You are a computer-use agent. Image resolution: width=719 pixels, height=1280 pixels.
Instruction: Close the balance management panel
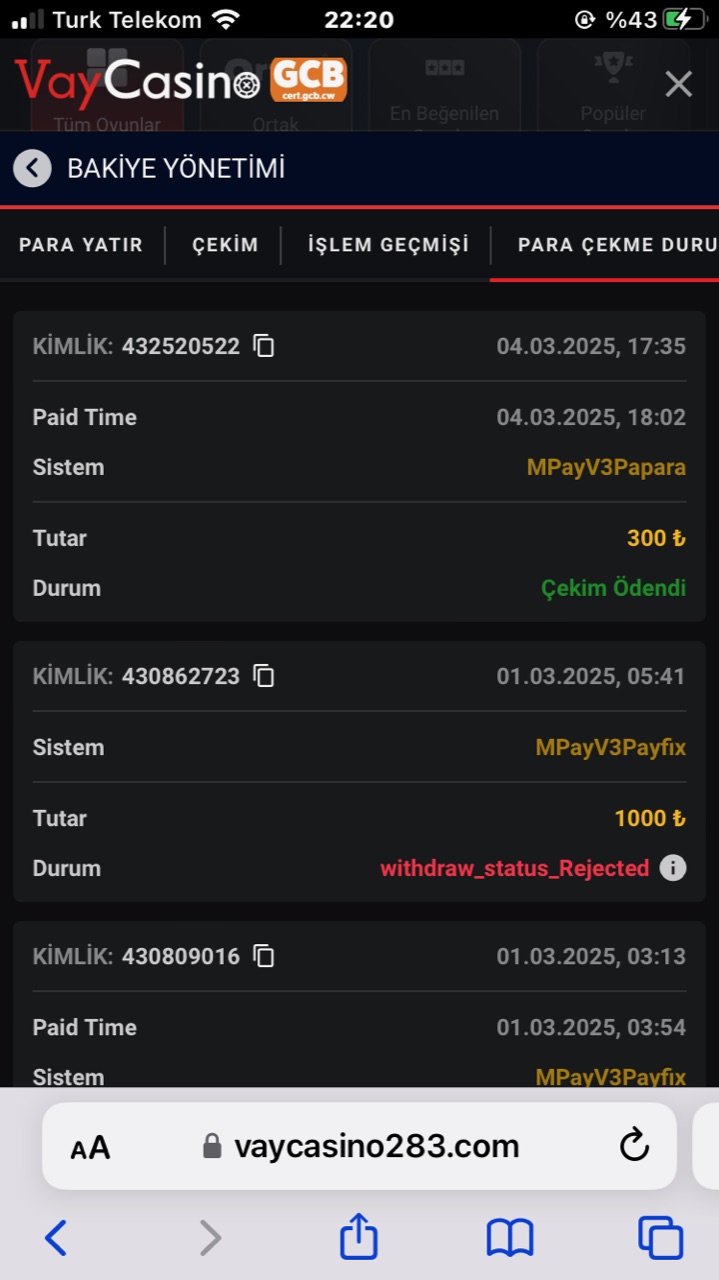point(678,84)
